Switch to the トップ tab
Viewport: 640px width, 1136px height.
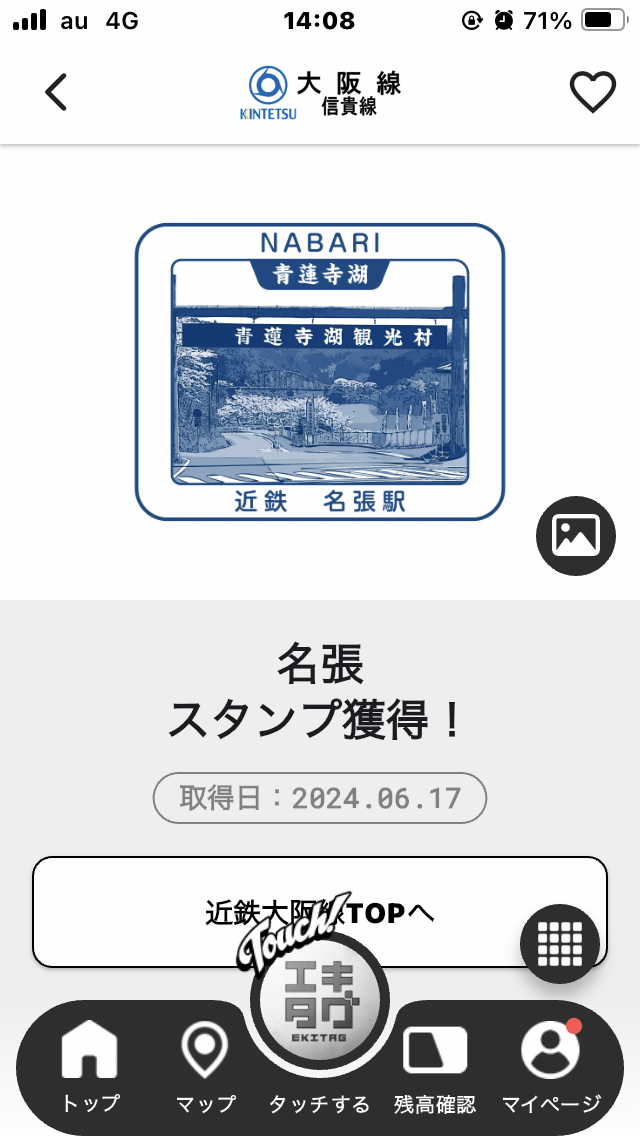(90, 1066)
